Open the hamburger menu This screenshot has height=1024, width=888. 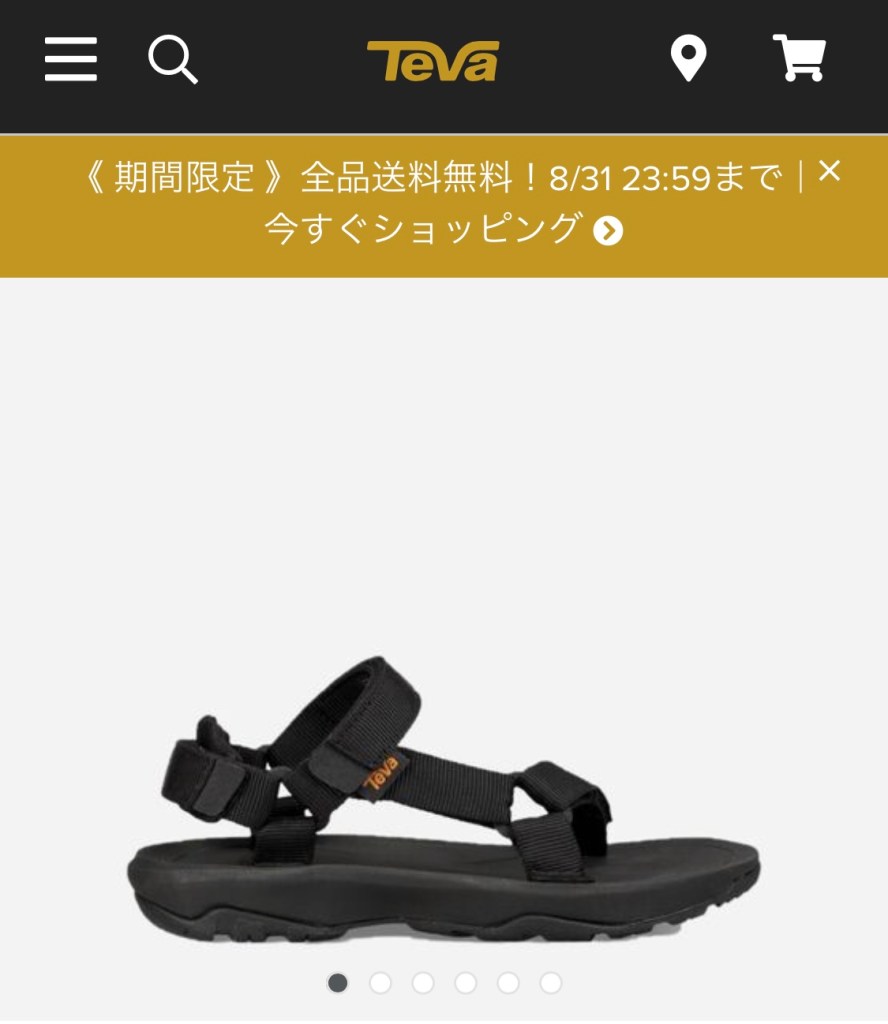pyautogui.click(x=71, y=60)
